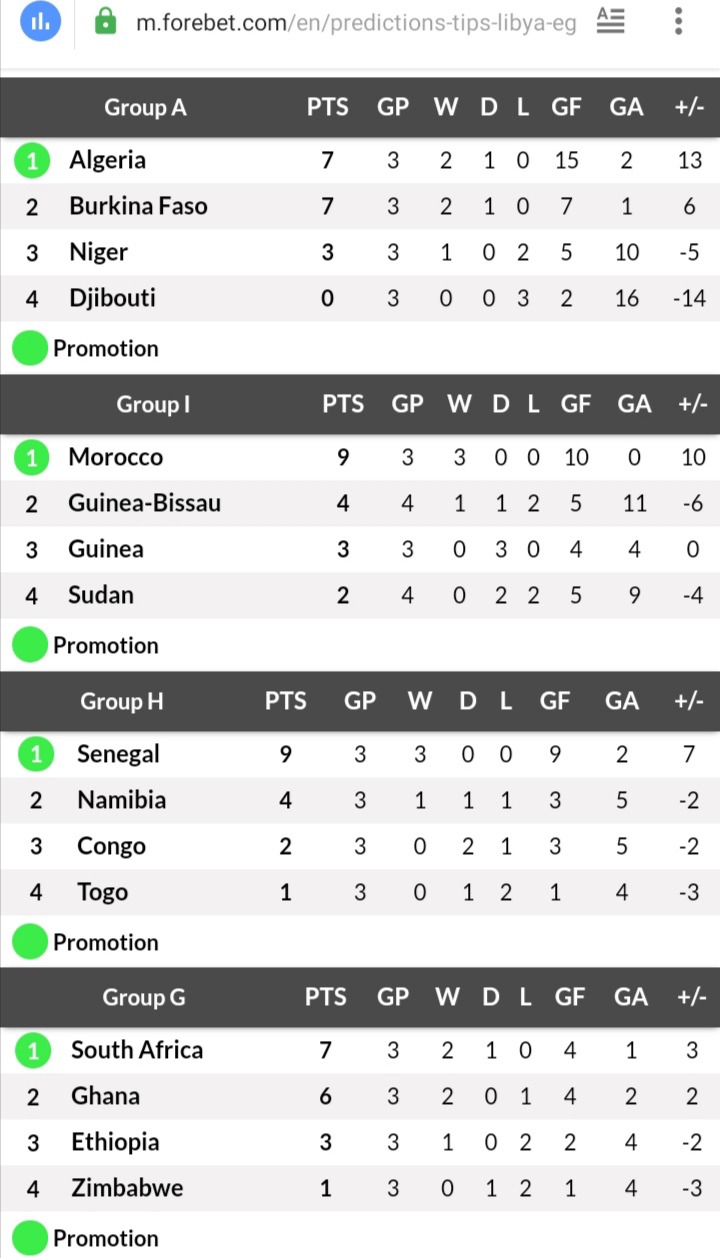
Task: View site security info via the lock icon
Action: pos(106,21)
